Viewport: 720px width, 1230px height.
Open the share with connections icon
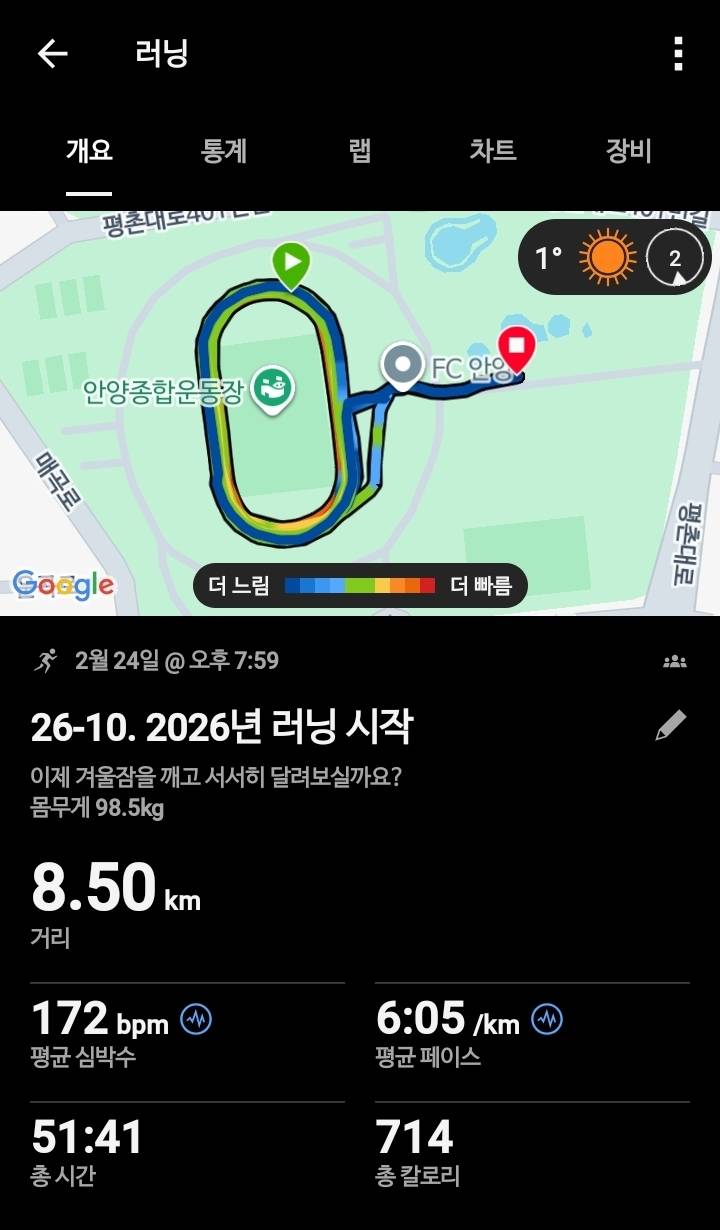tap(676, 660)
